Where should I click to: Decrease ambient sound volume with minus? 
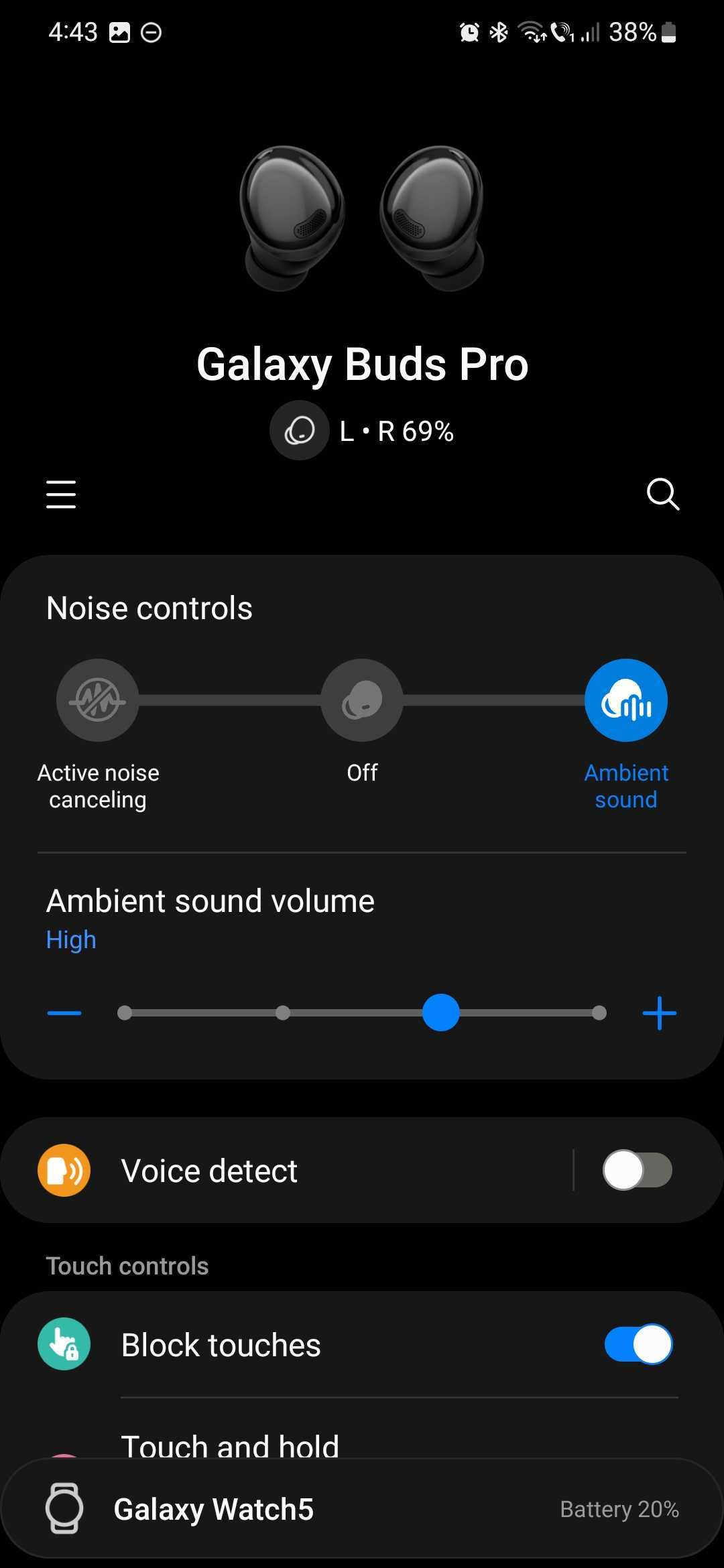[x=64, y=1012]
